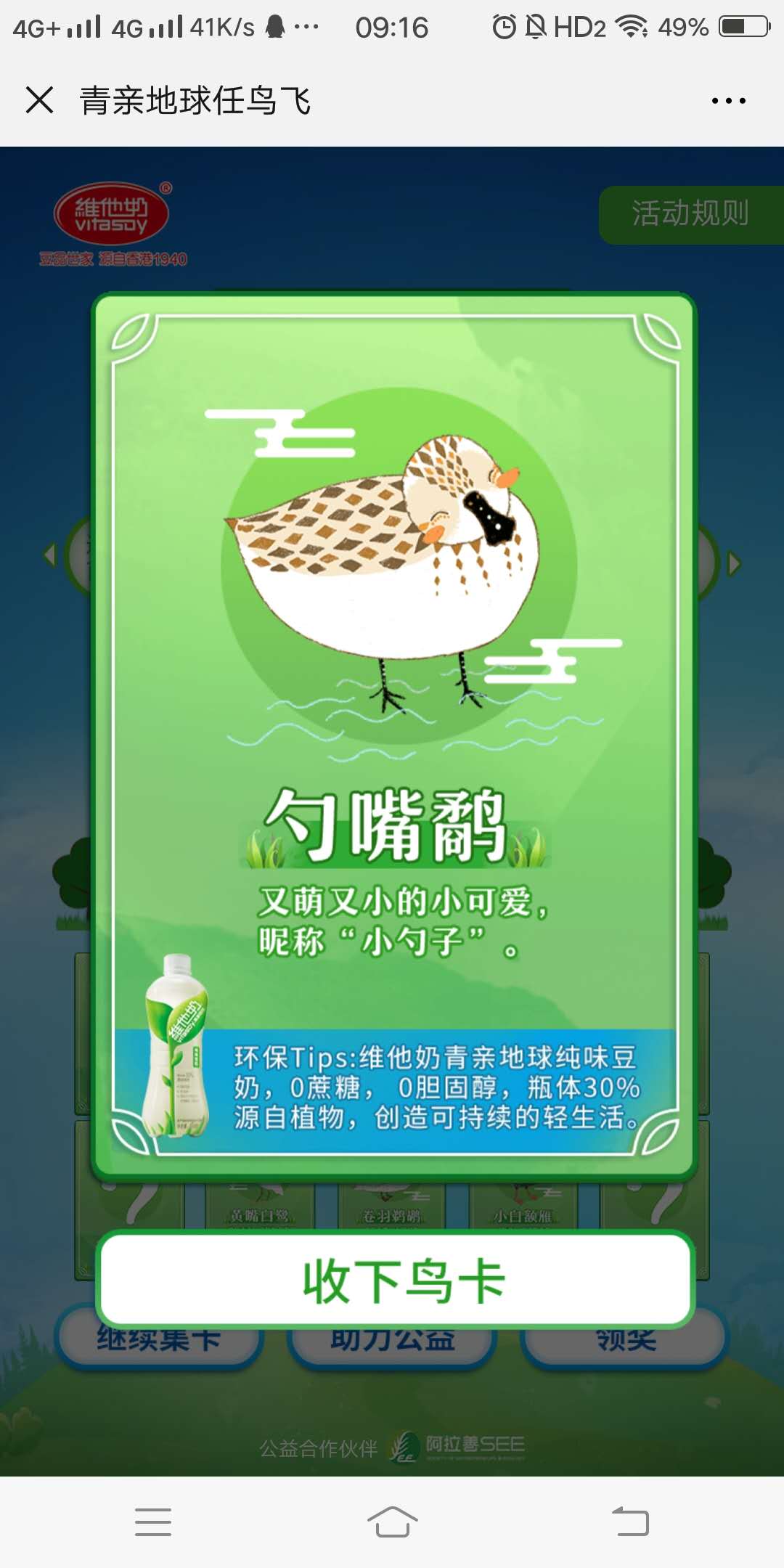
Task: Tap the 收下鸟卡 button
Action: (x=396, y=1281)
